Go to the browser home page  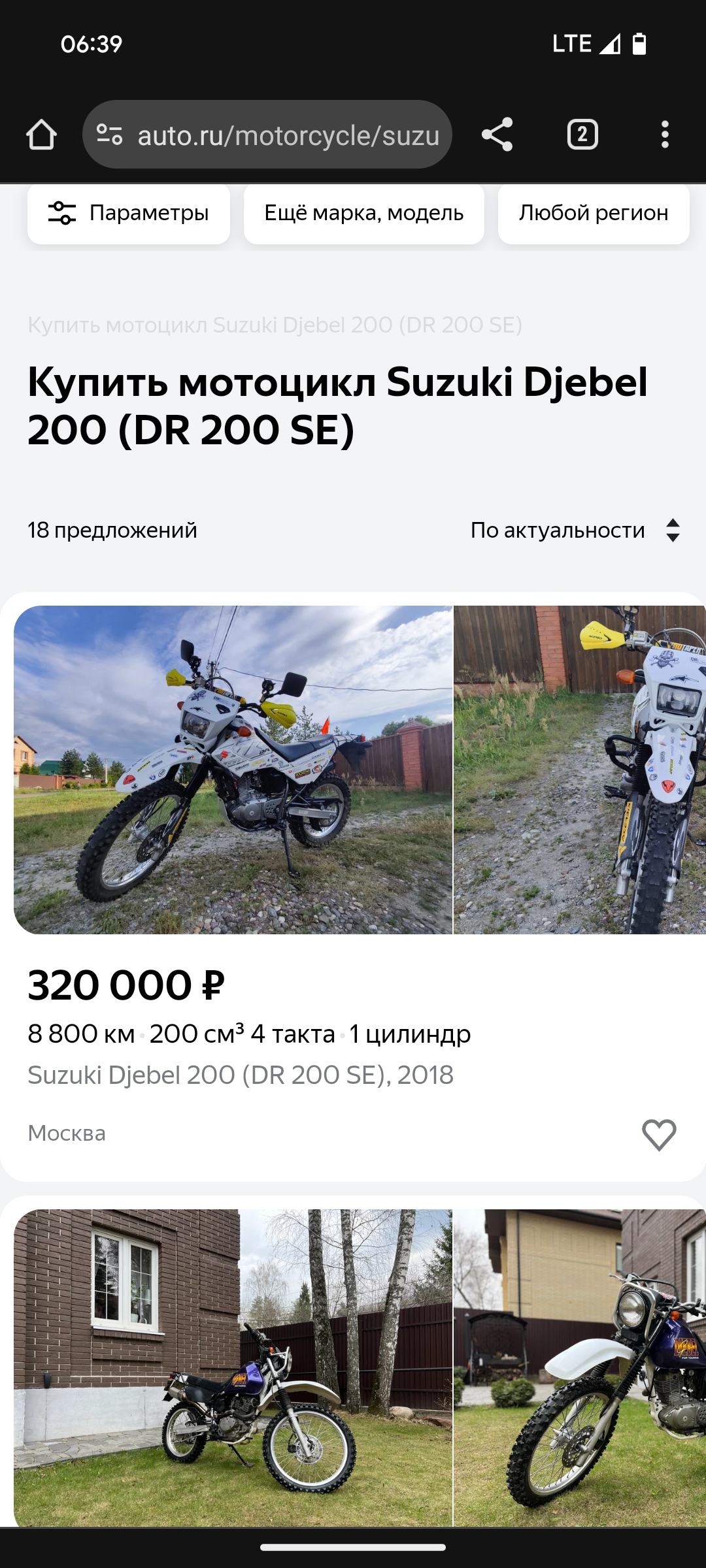click(x=41, y=135)
